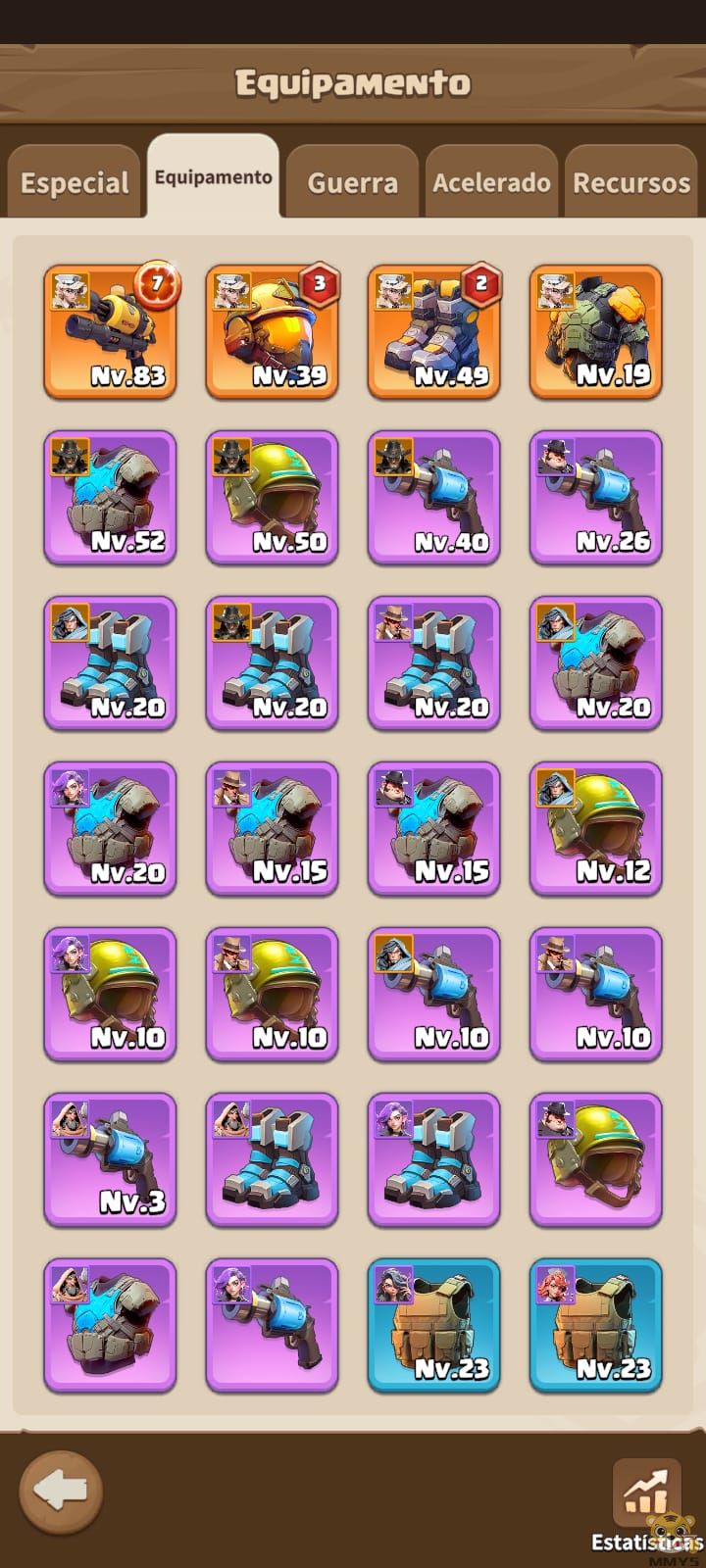Select the Recursos tab
This screenshot has width=706, height=1568.
(x=631, y=182)
